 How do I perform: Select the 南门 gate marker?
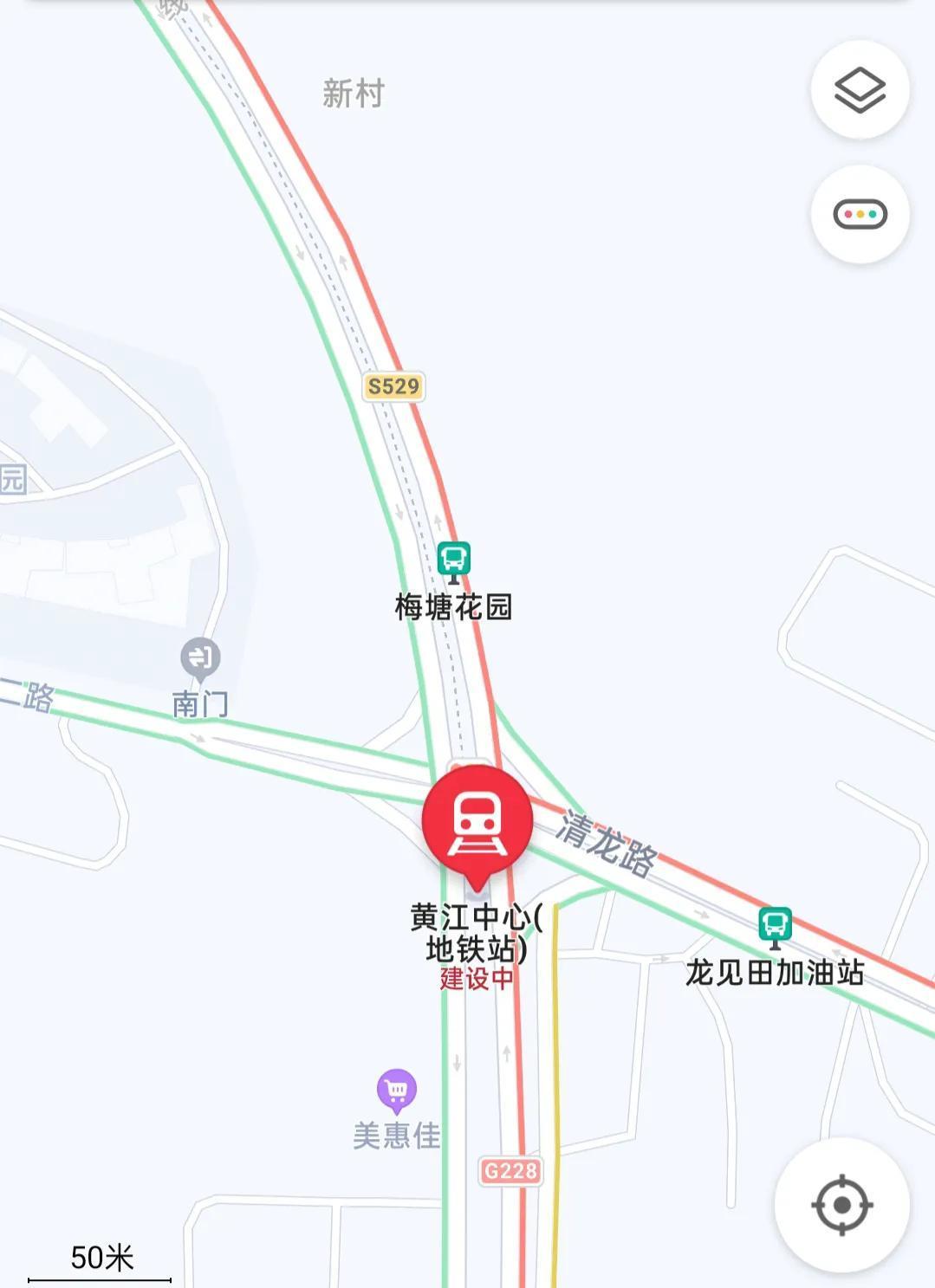point(200,658)
